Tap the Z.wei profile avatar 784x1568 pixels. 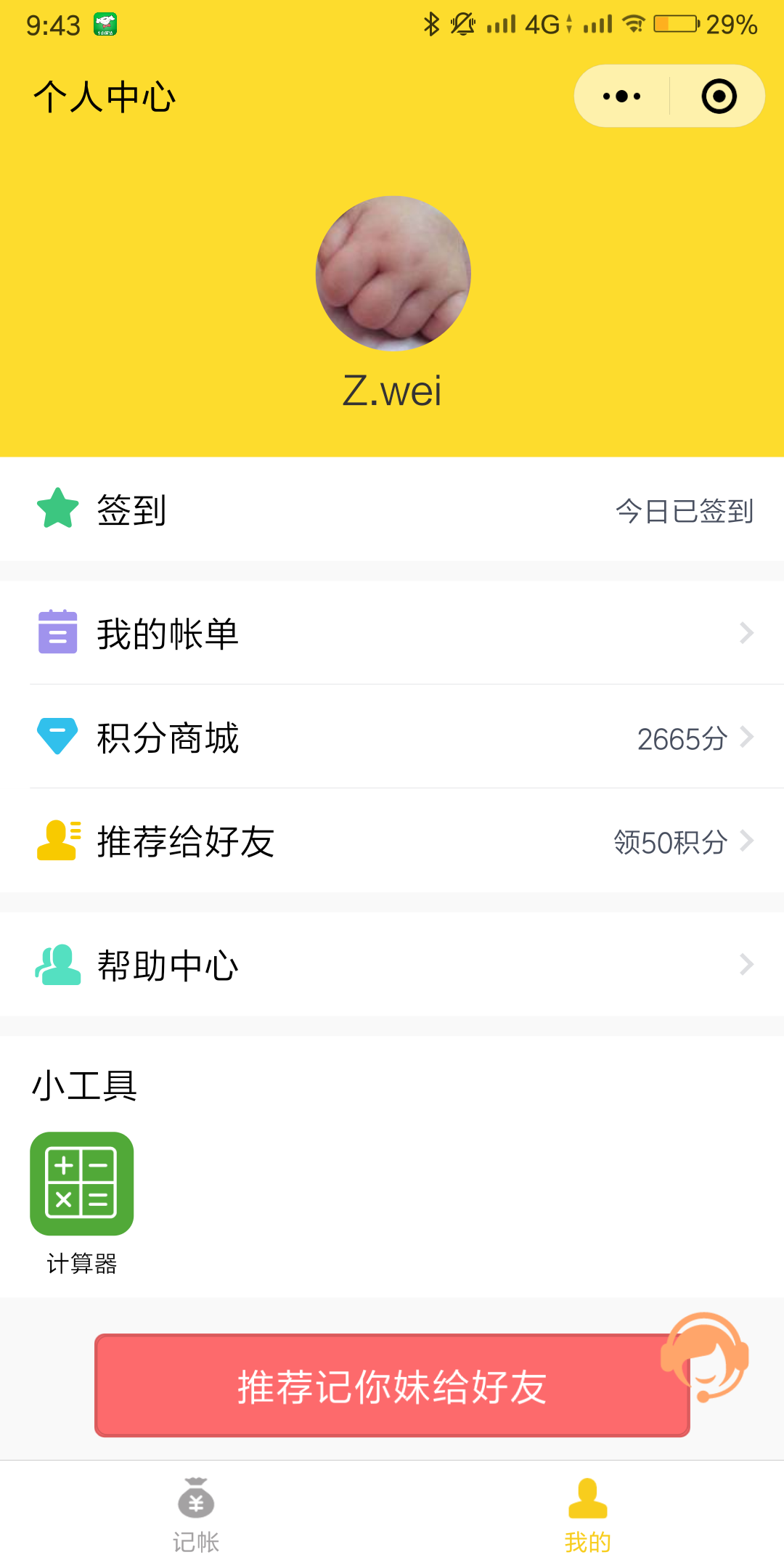click(x=393, y=274)
